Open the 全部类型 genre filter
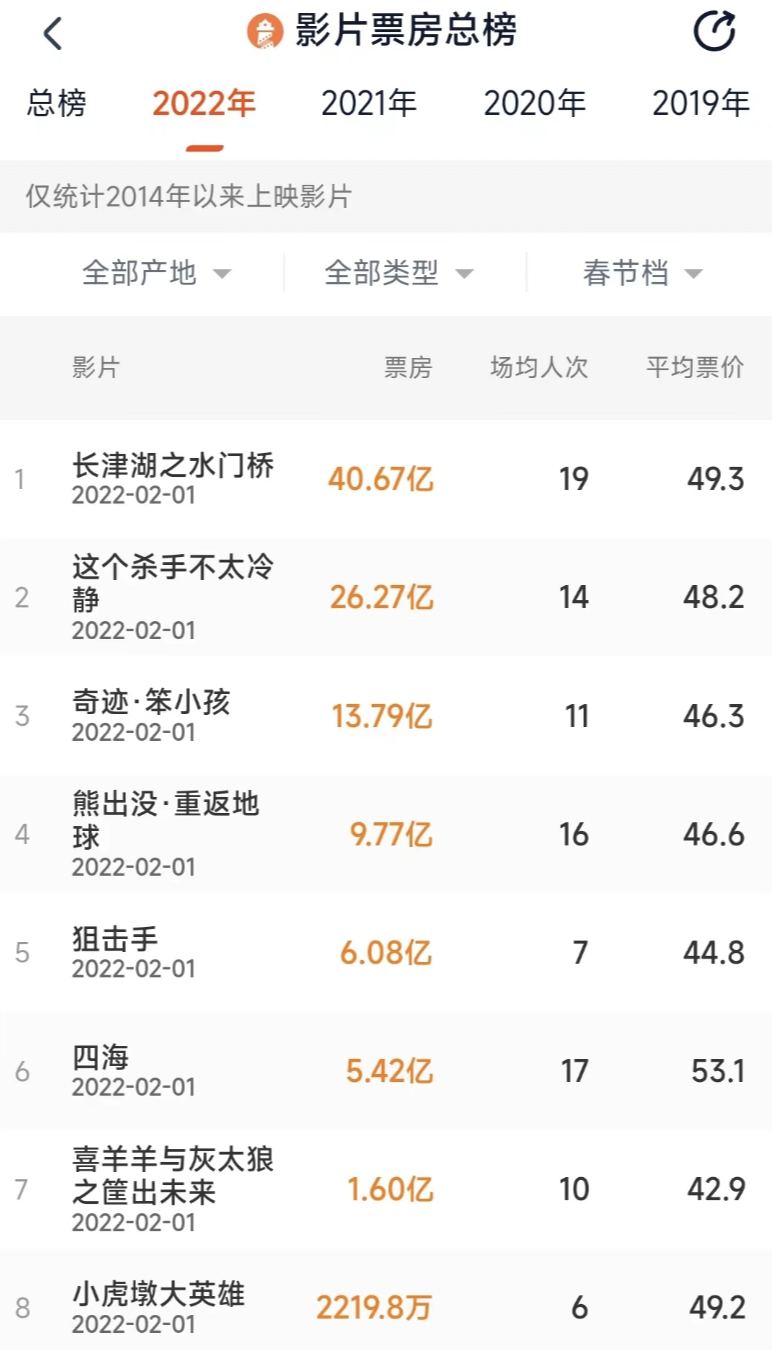This screenshot has width=772, height=1350. pos(398,273)
